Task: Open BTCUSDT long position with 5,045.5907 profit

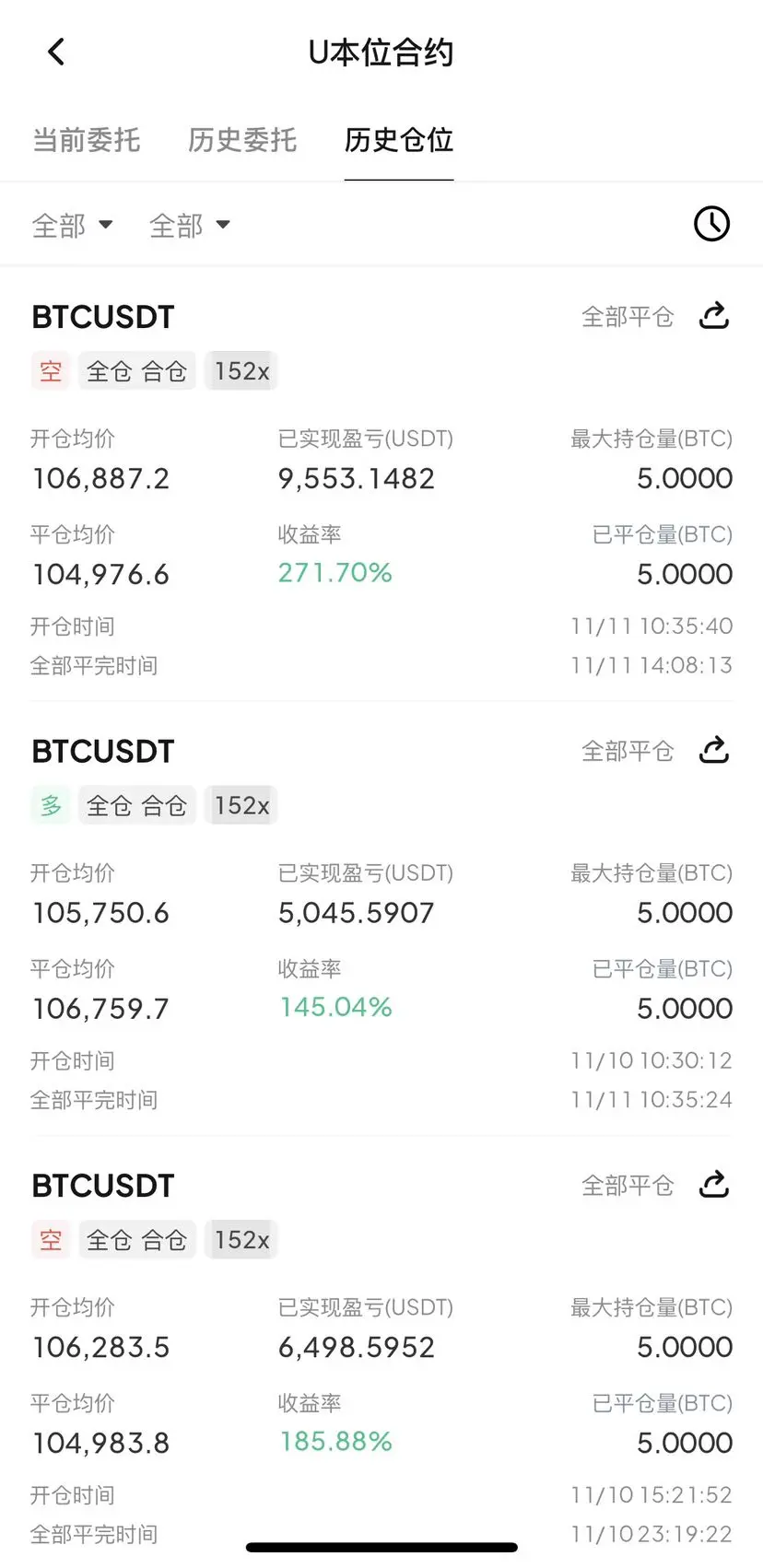Action: 103,752
